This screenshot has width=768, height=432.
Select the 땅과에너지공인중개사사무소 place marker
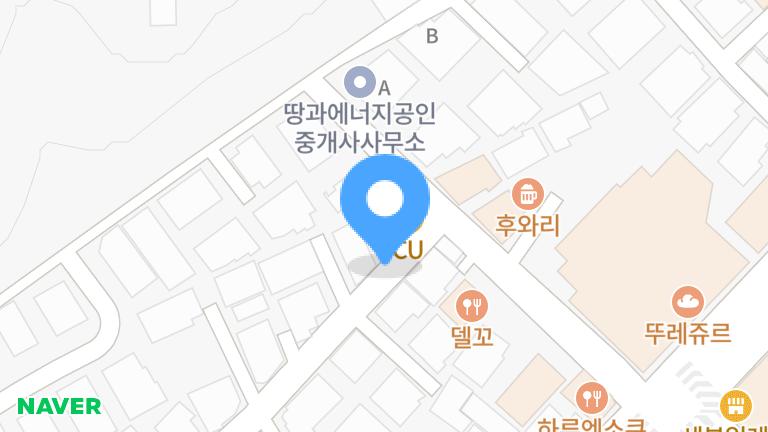[x=357, y=81]
